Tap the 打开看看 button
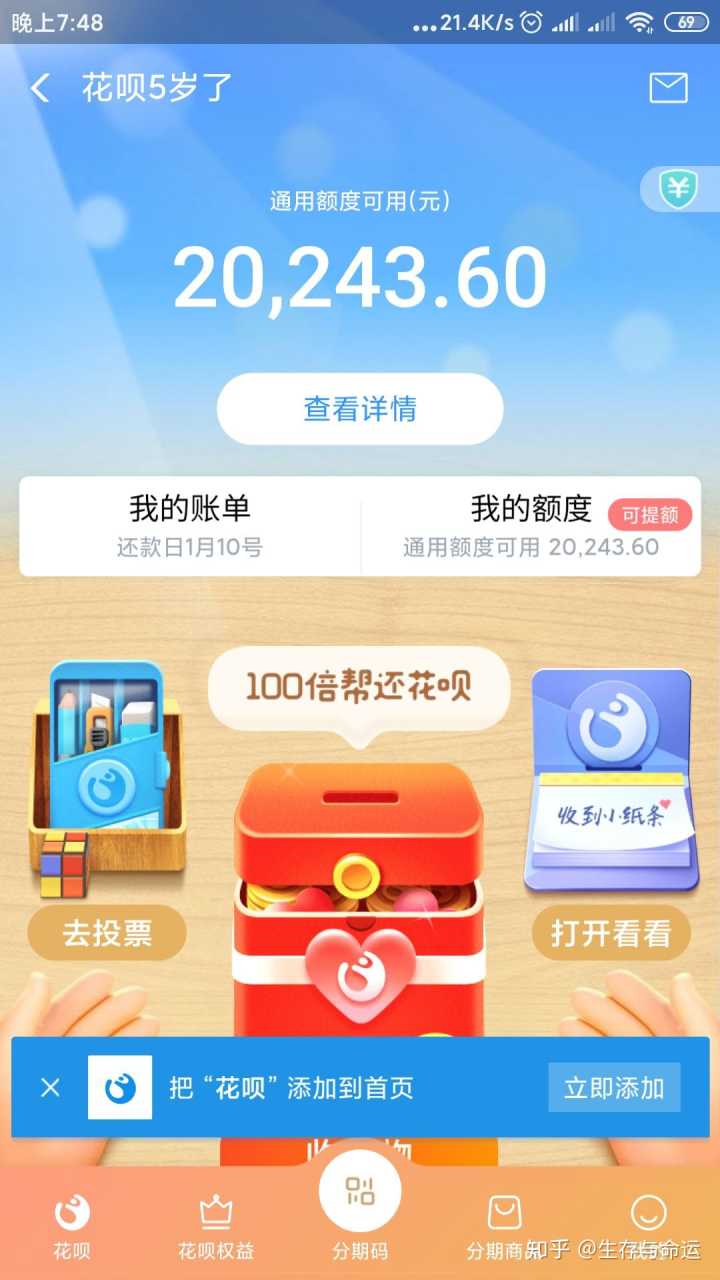Image resolution: width=720 pixels, height=1280 pixels. [x=611, y=933]
